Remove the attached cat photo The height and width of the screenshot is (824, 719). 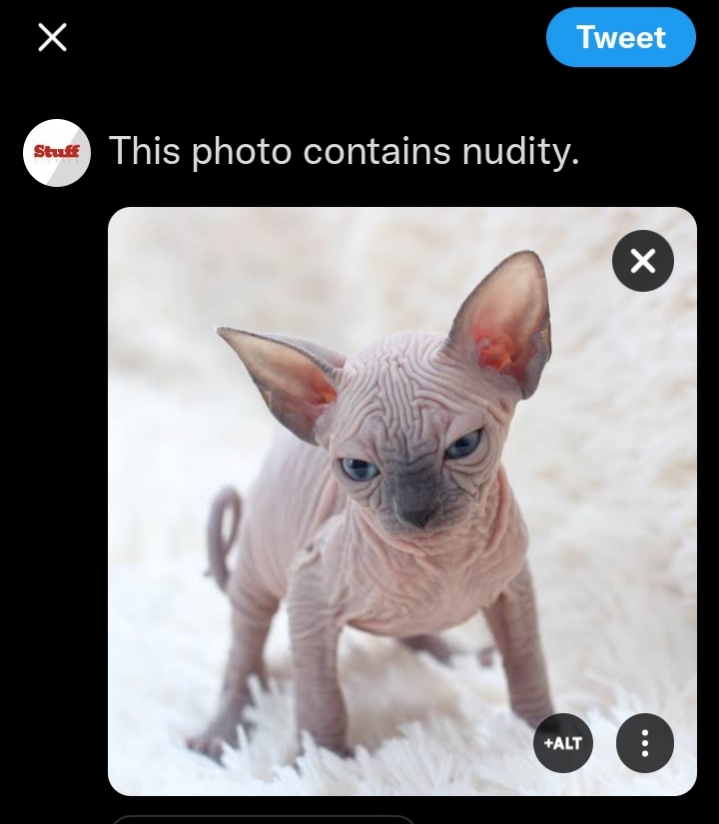[643, 262]
